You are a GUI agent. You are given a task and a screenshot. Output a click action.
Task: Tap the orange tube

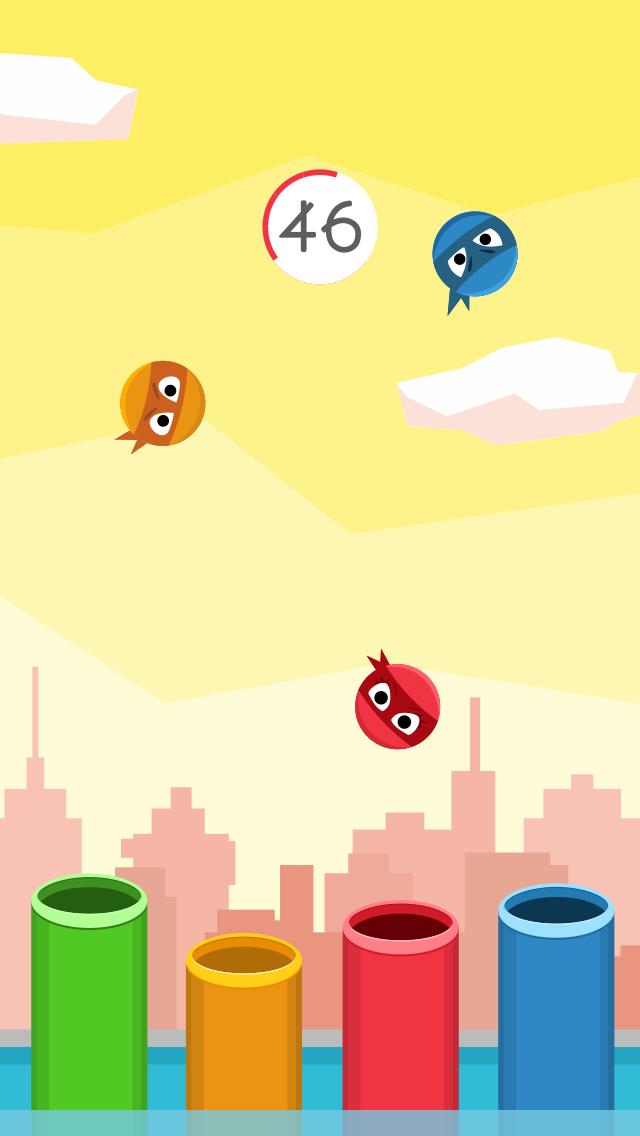coord(244,1030)
